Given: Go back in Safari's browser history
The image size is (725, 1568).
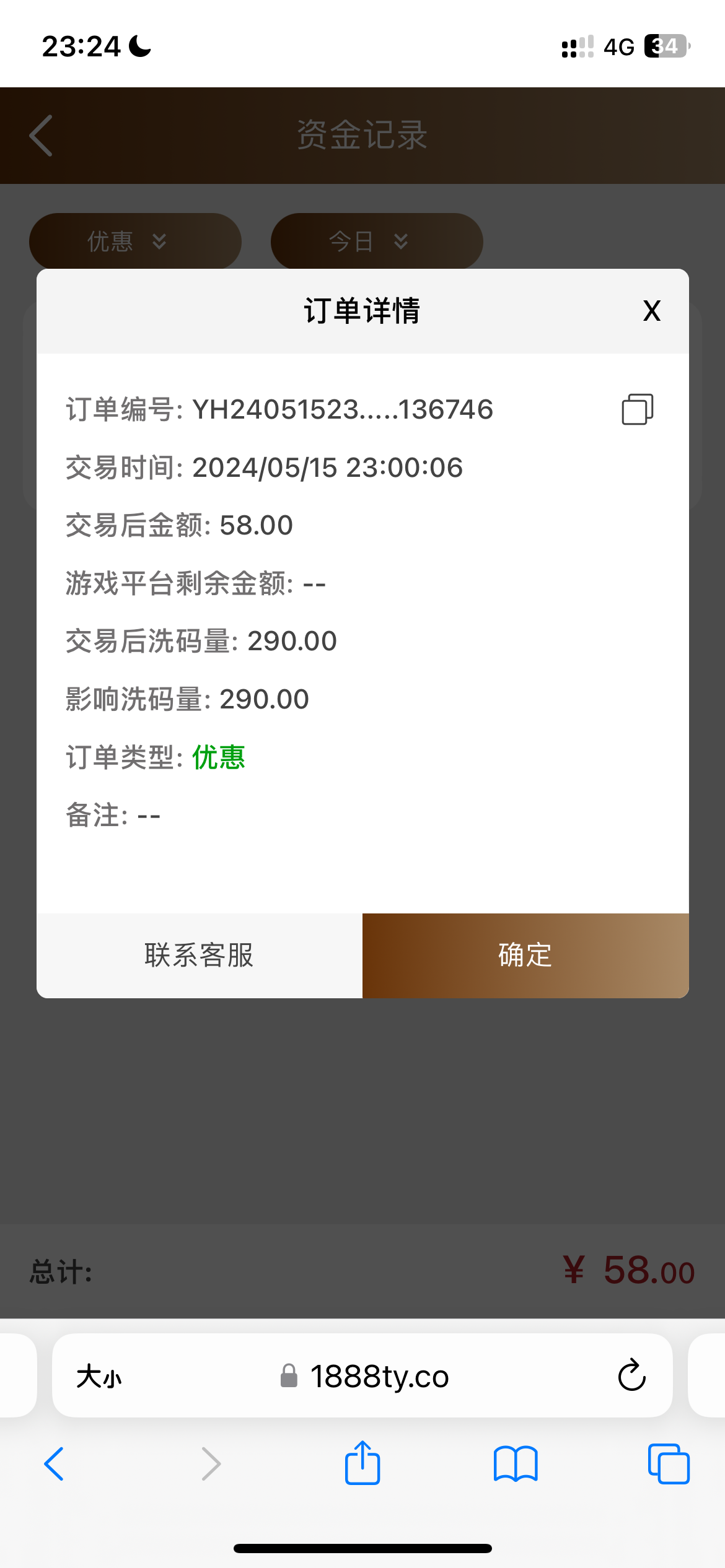Looking at the screenshot, I should (55, 1464).
